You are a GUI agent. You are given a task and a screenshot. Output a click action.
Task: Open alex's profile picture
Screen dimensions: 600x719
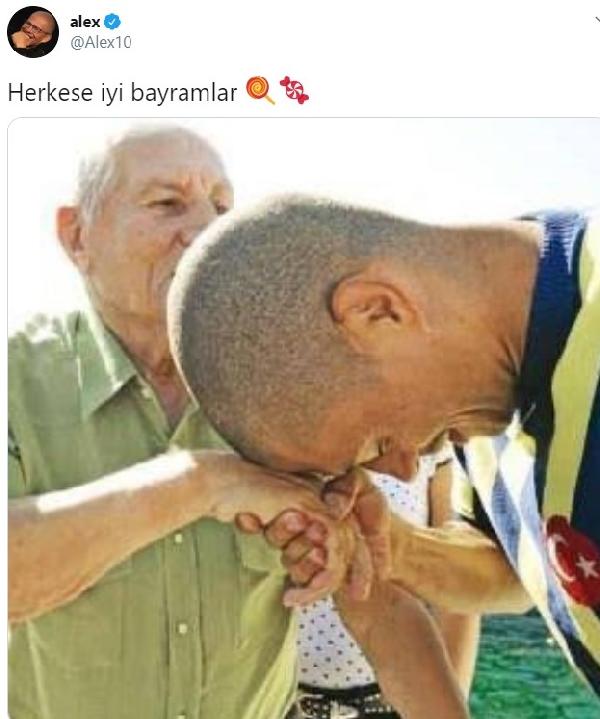[x=33, y=31]
